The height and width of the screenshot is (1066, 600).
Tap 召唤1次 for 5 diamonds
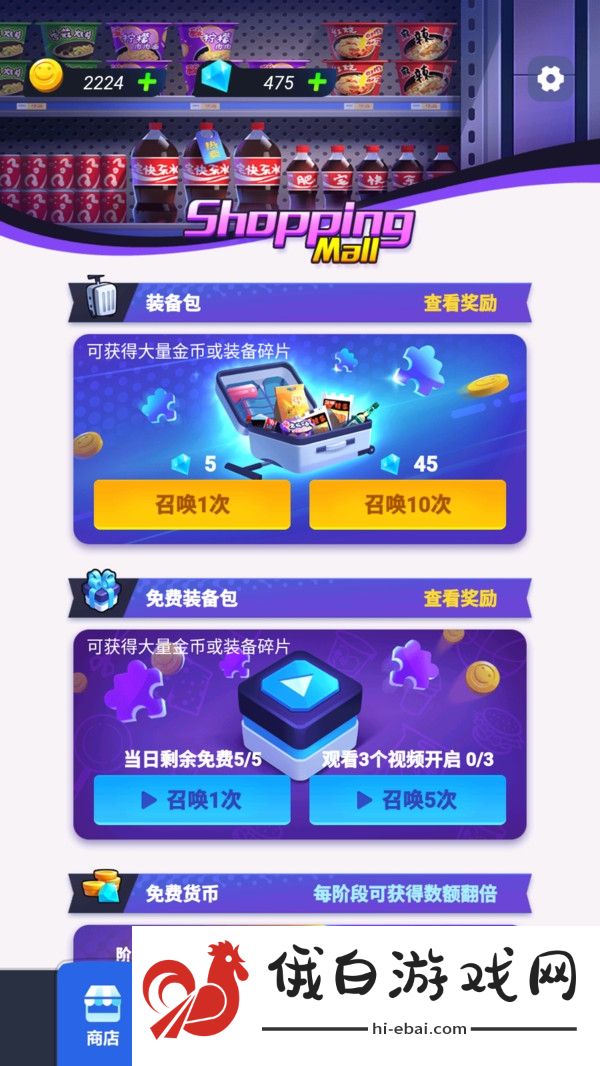click(x=192, y=504)
